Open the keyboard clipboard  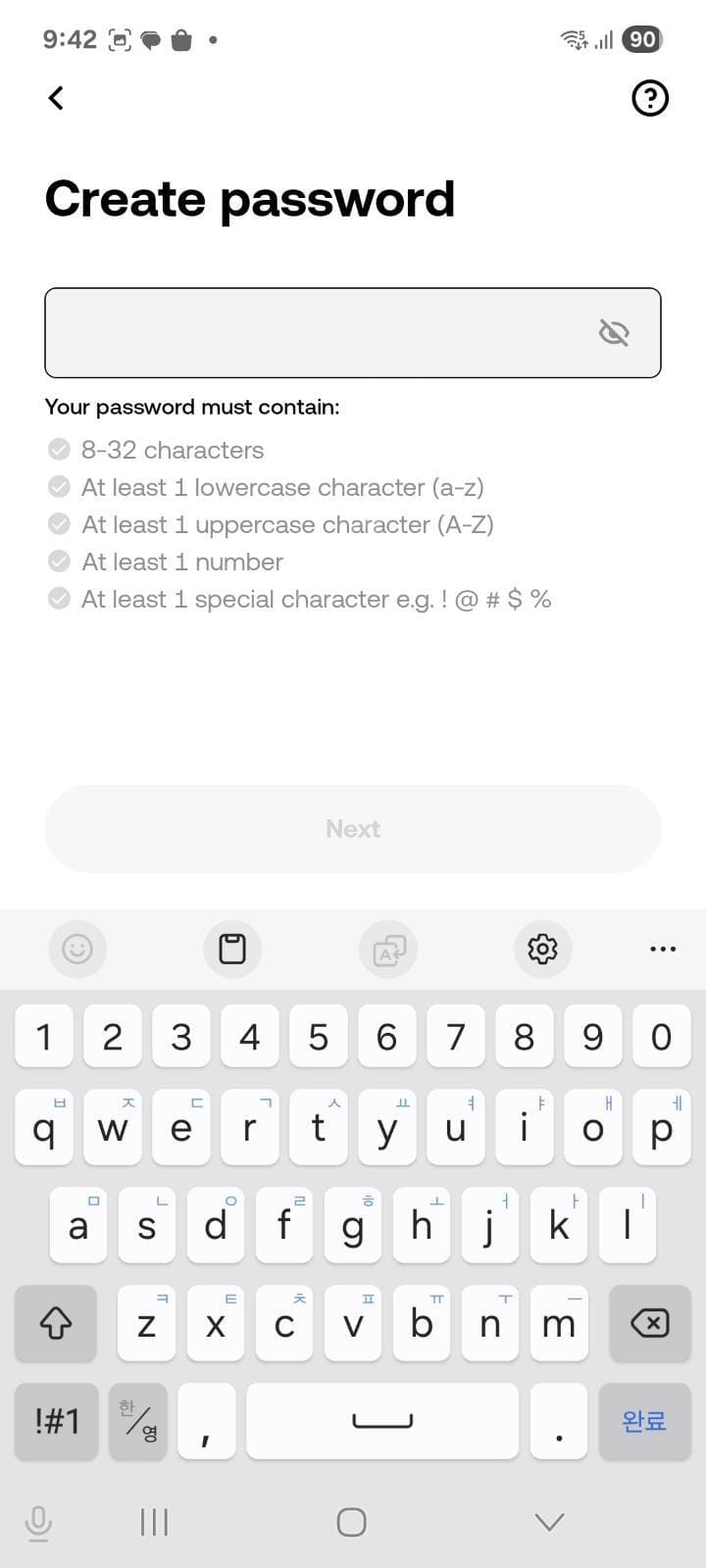(x=232, y=949)
